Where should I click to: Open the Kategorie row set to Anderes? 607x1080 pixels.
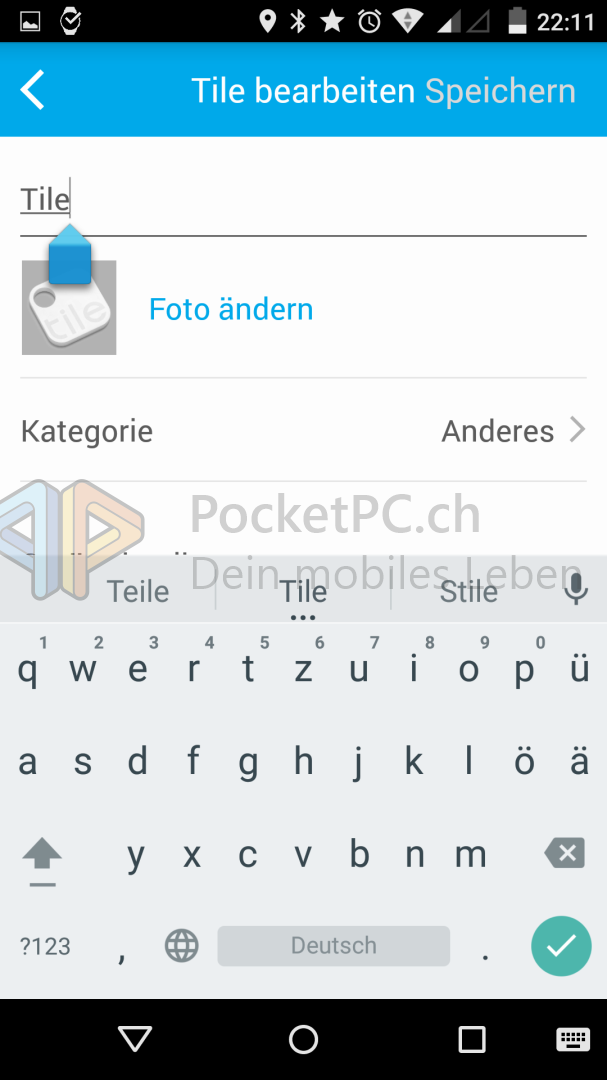click(303, 430)
